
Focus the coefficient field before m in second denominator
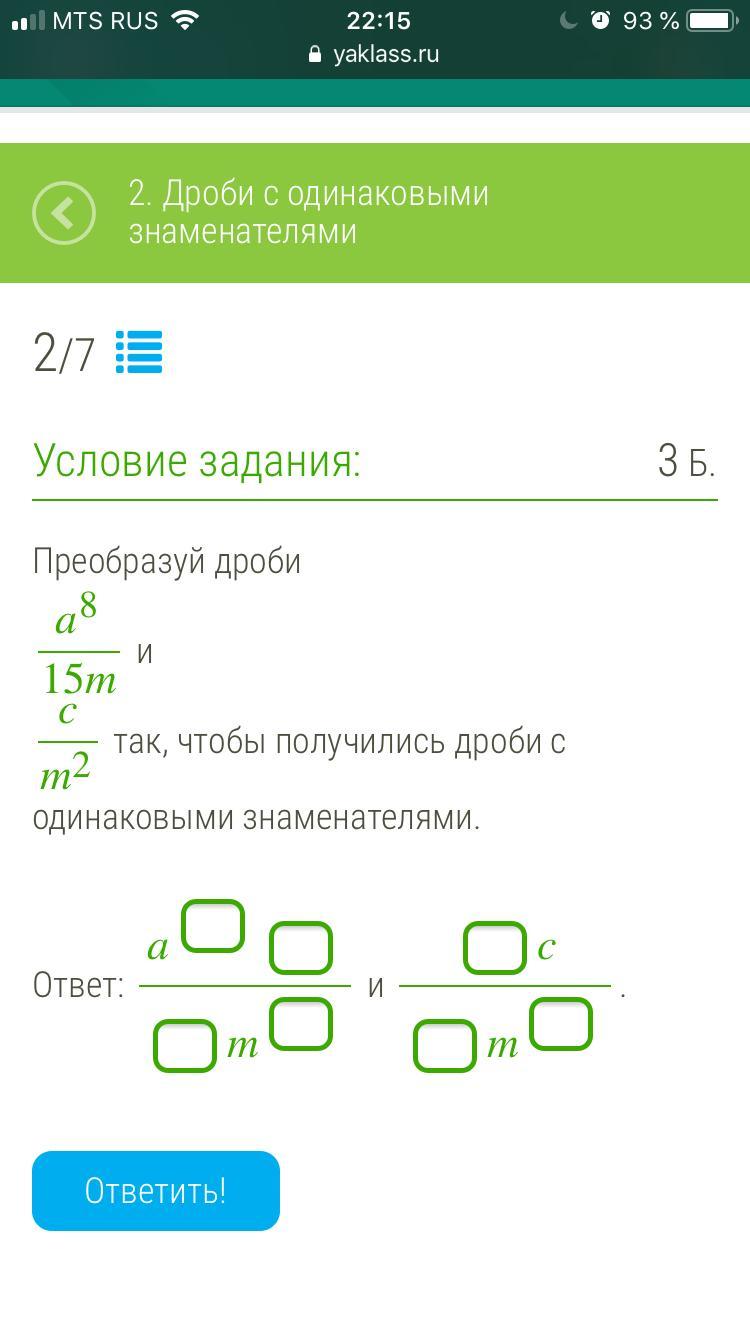(x=444, y=1045)
